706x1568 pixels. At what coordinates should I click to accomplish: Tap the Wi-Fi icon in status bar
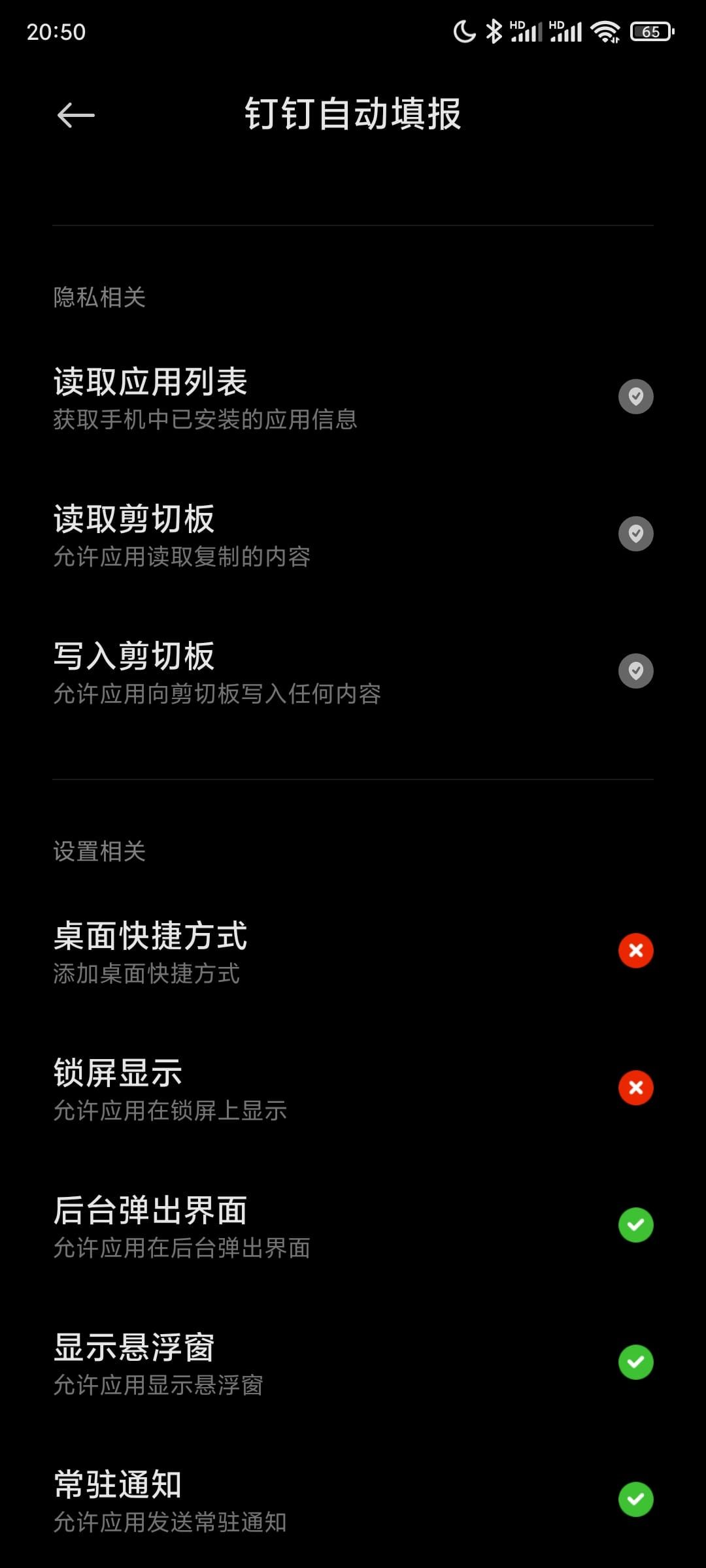point(606,31)
